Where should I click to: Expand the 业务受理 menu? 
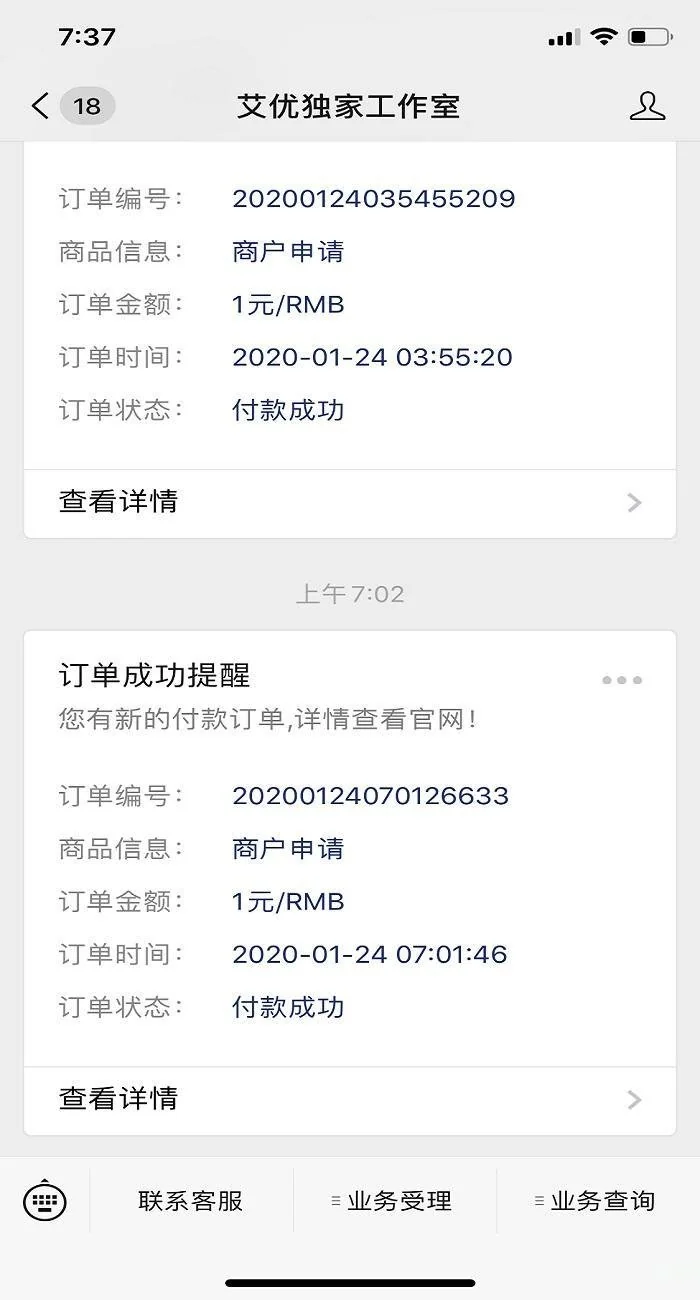[393, 1201]
